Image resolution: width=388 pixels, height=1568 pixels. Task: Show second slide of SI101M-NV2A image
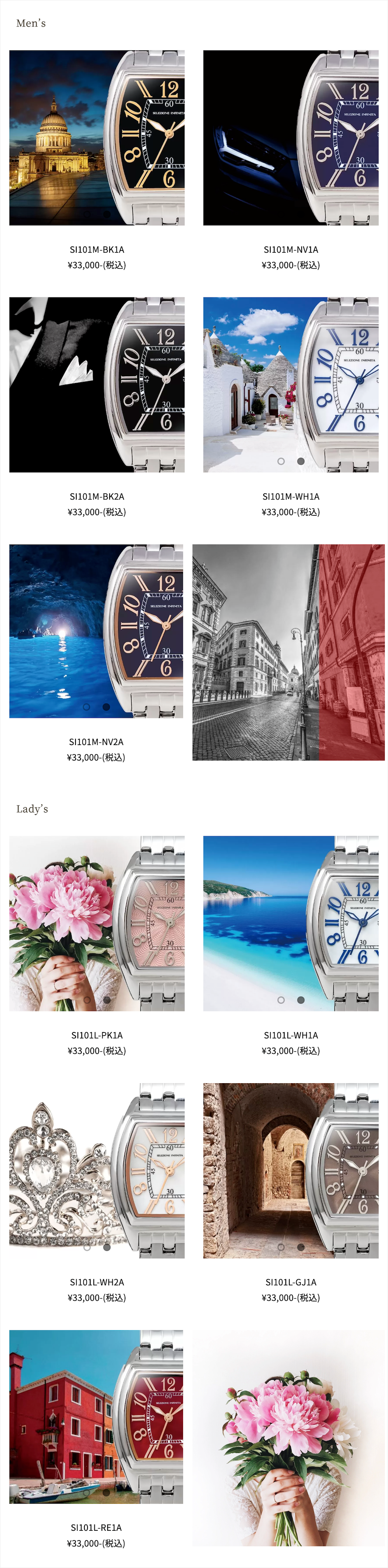[x=106, y=707]
